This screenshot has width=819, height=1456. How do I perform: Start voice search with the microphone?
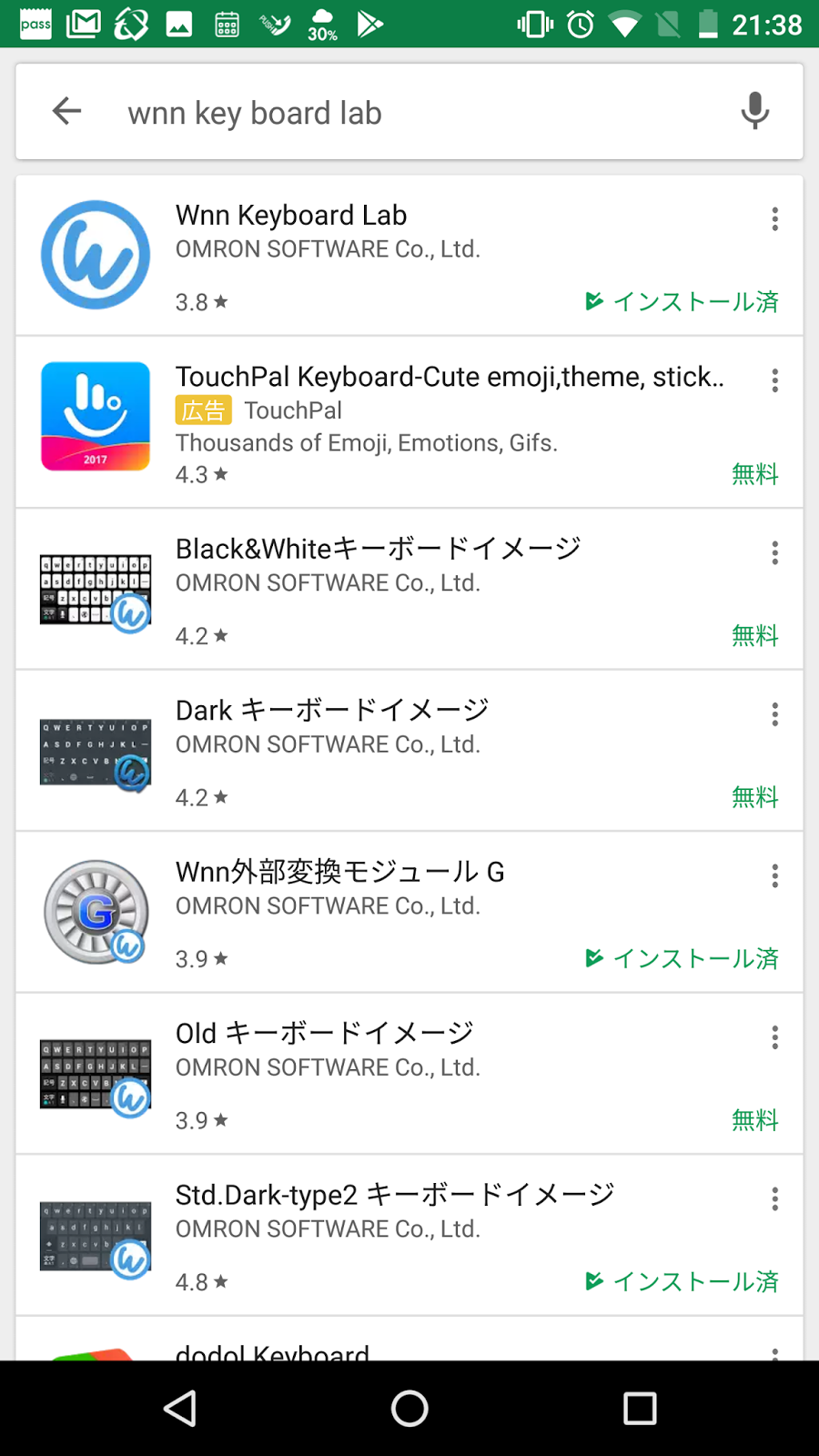point(754,112)
